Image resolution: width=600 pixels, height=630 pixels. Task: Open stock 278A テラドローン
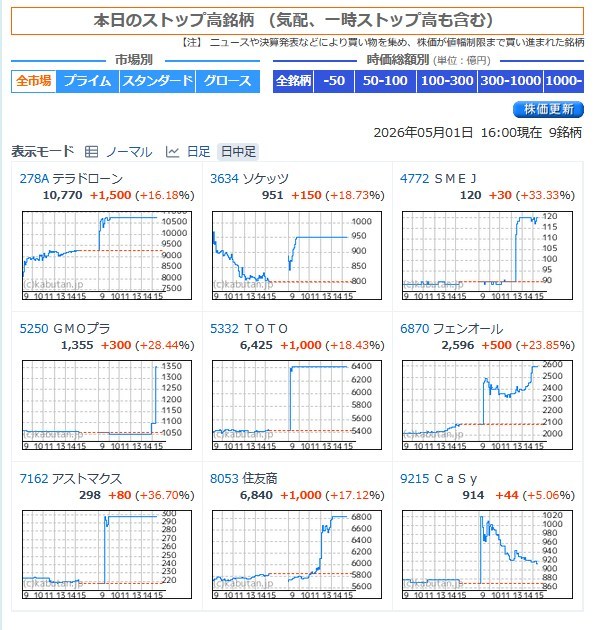(x=71, y=178)
